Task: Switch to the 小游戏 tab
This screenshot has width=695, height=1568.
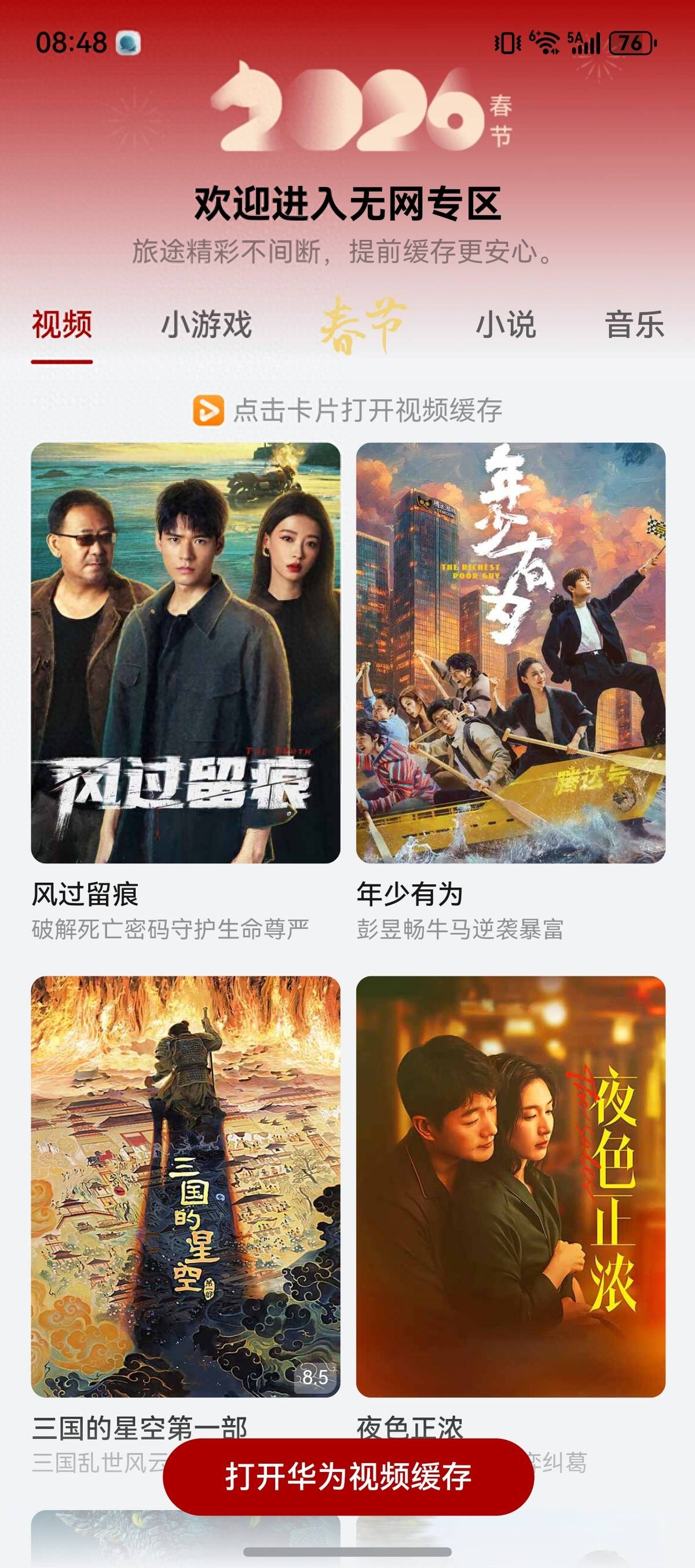Action: coord(207,325)
